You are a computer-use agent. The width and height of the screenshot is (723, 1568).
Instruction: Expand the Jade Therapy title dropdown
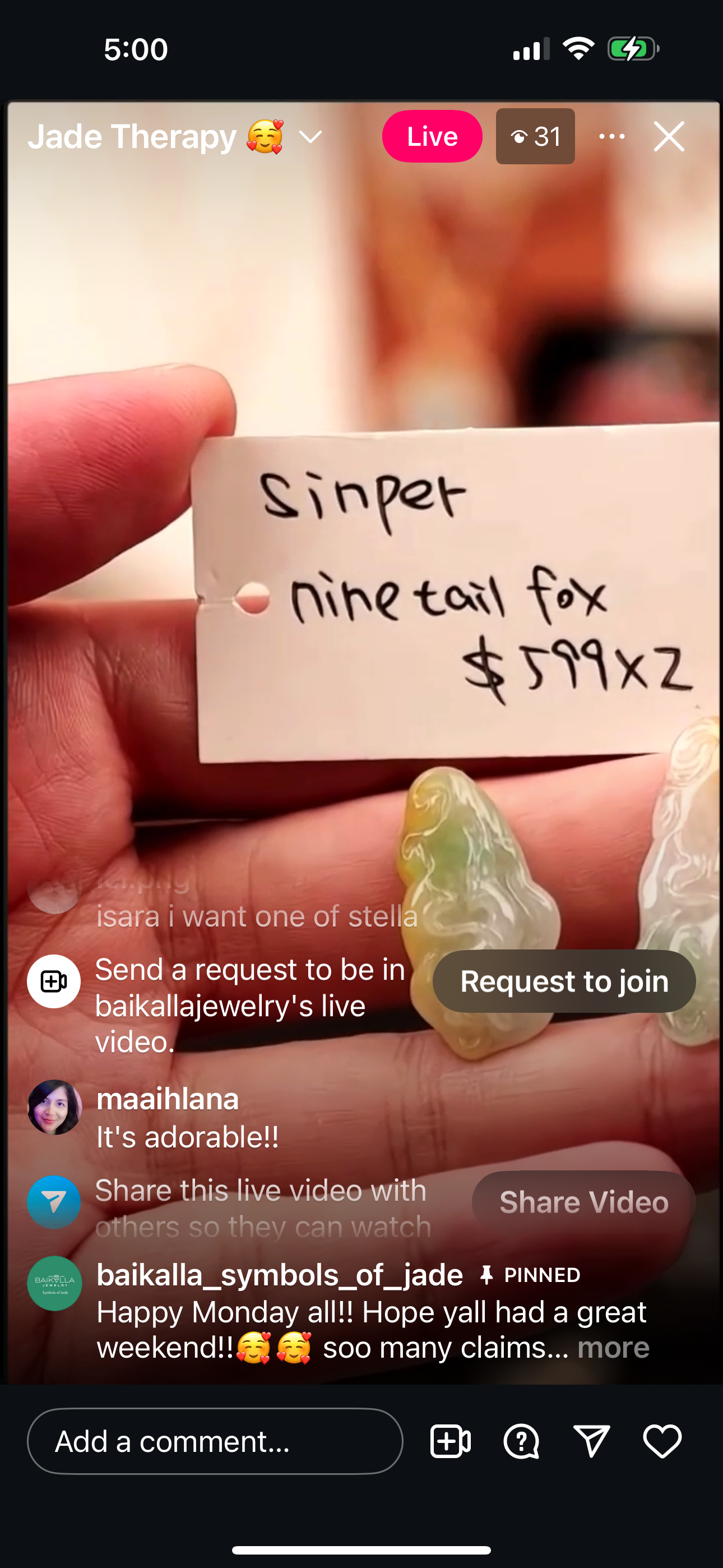(x=310, y=137)
